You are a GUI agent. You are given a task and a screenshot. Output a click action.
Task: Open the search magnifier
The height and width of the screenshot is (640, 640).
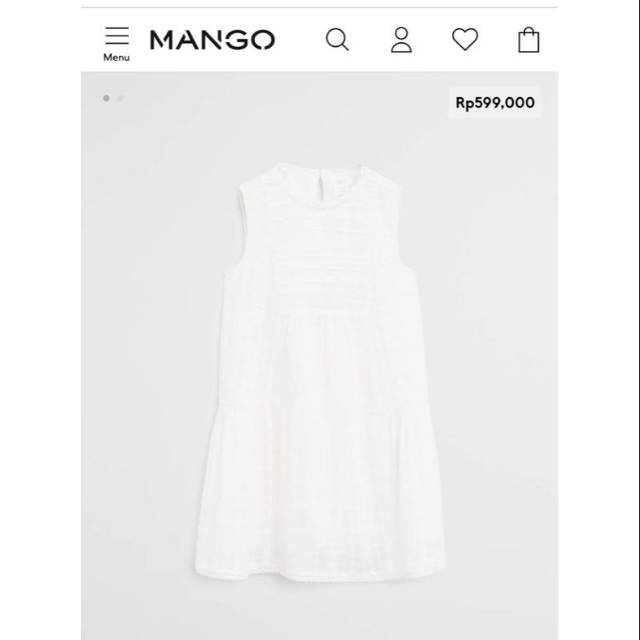tap(338, 40)
